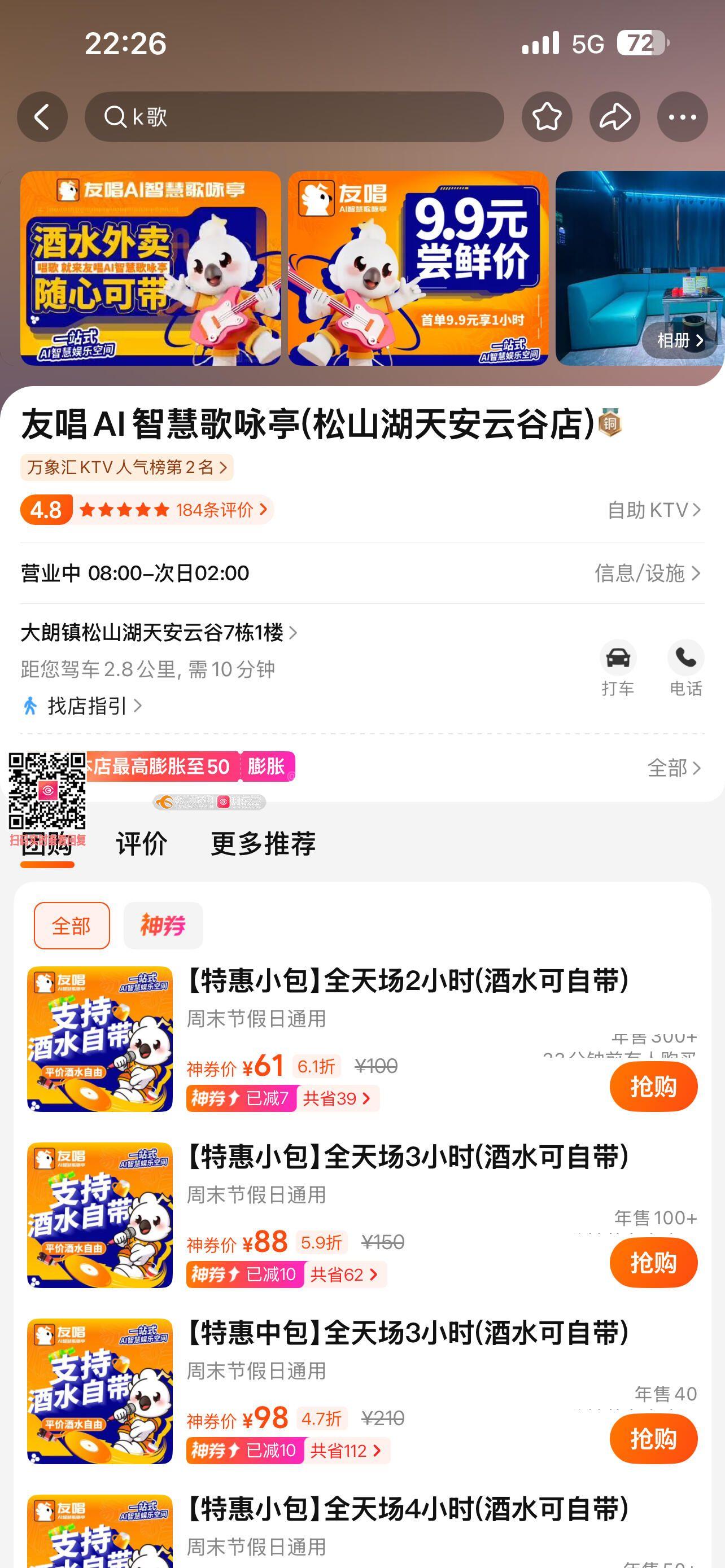Go back to the previous page
The height and width of the screenshot is (1568, 725).
pyautogui.click(x=42, y=117)
